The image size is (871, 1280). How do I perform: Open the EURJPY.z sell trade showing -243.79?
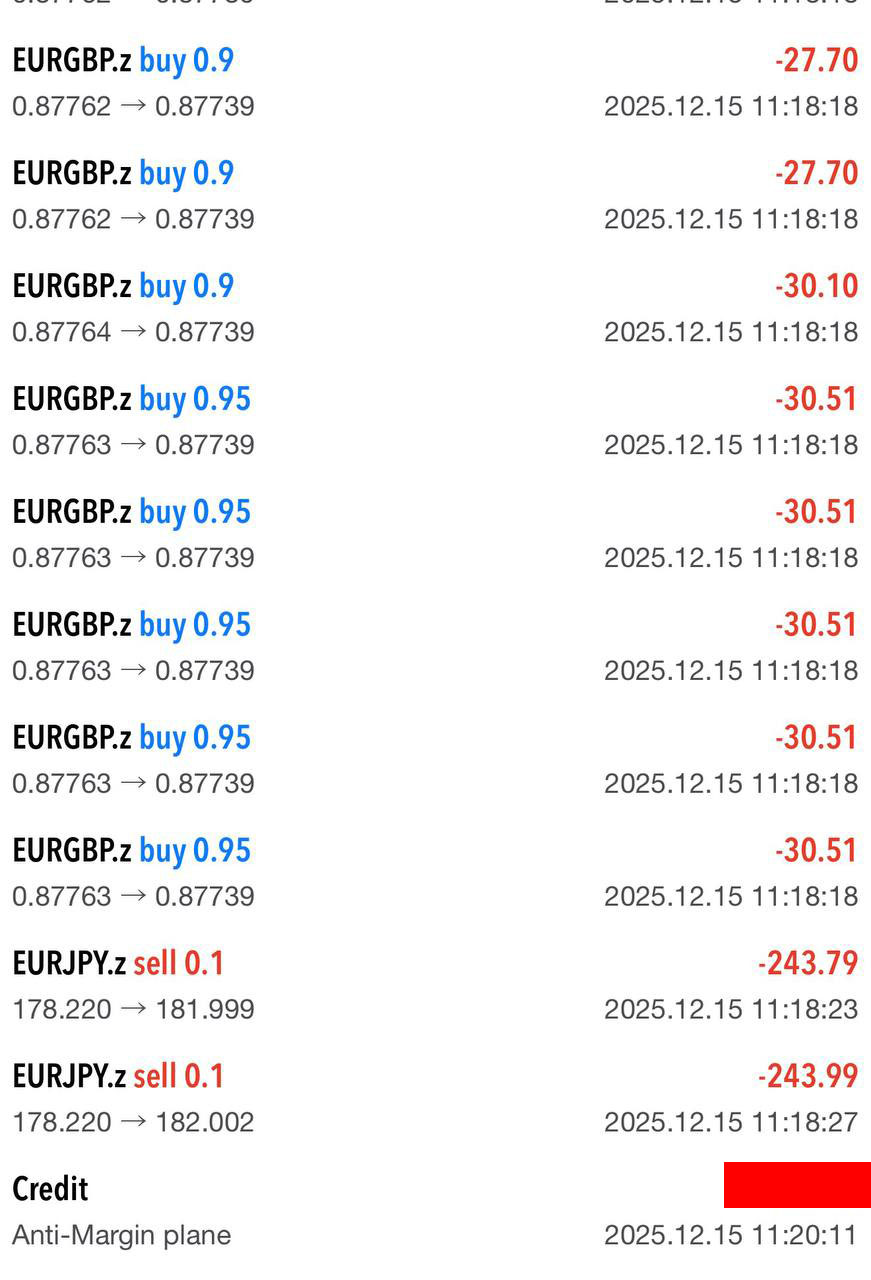[435, 985]
